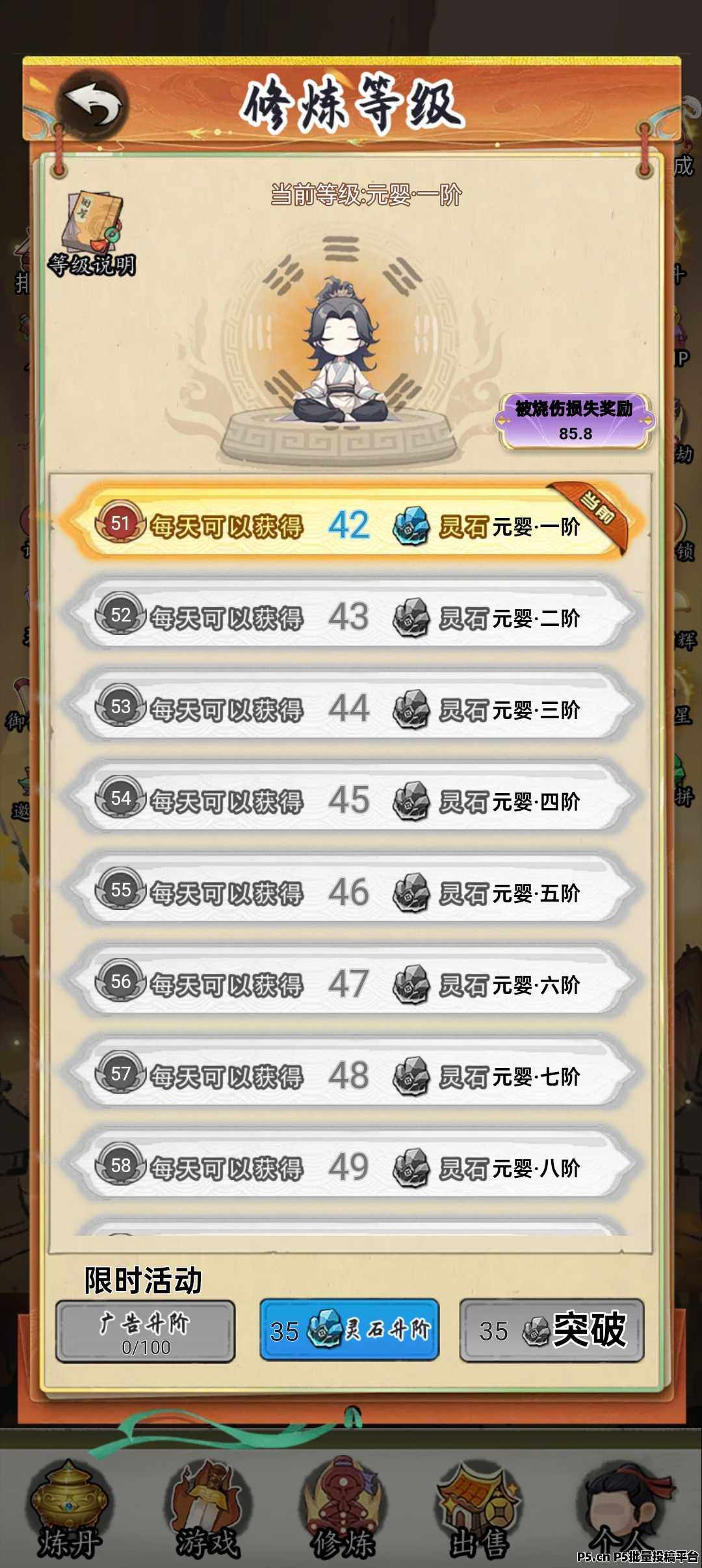Tap the 35 突破 breakthrough button
Viewport: 702px width, 1568px height.
tap(551, 1329)
